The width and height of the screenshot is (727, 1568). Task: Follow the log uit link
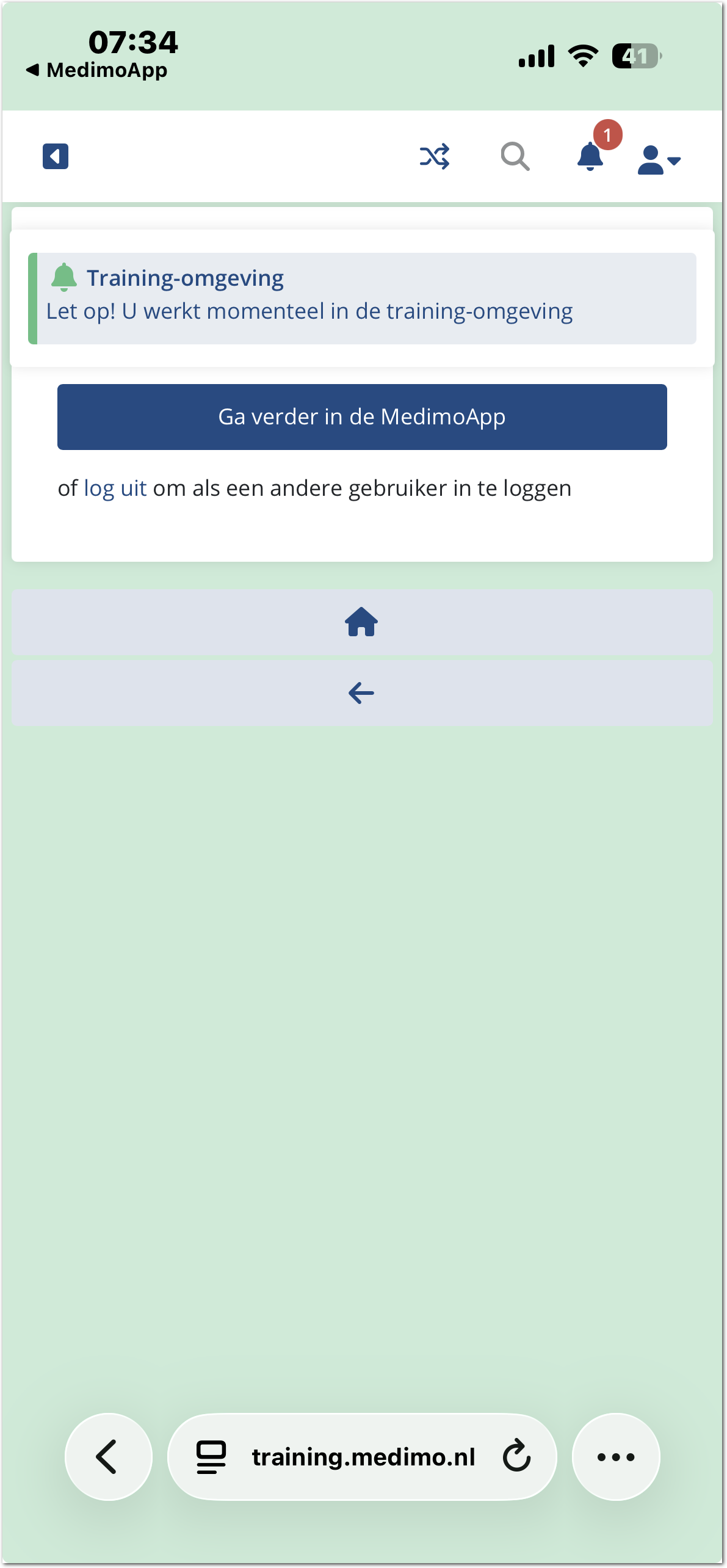tap(115, 488)
